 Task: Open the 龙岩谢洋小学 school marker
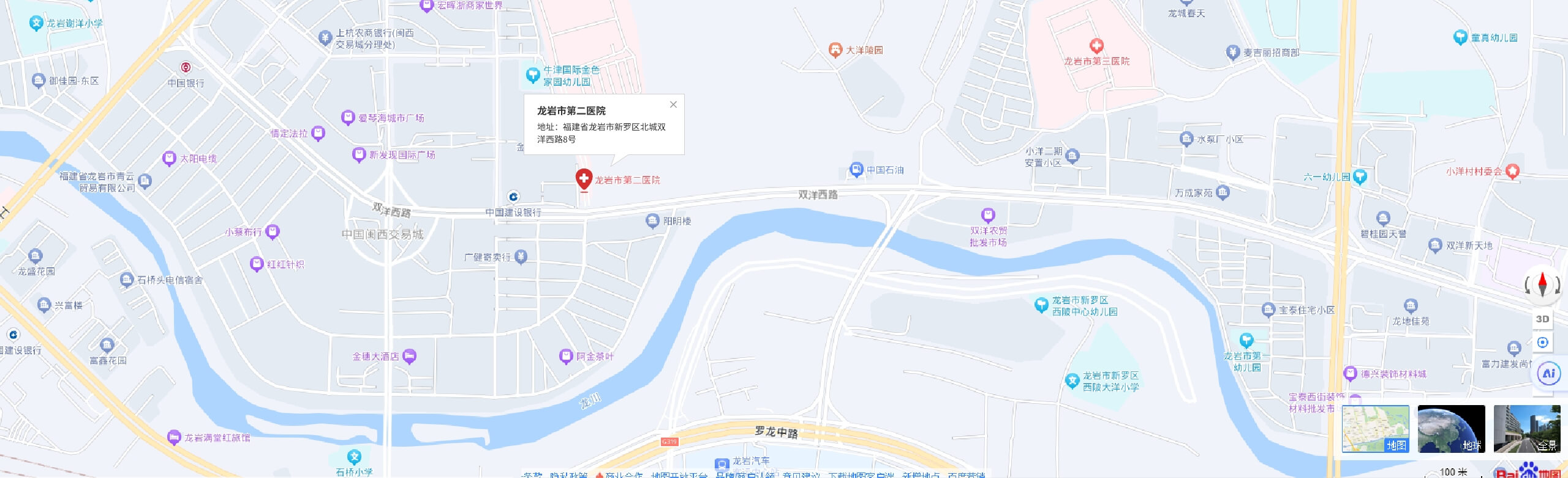(x=36, y=23)
